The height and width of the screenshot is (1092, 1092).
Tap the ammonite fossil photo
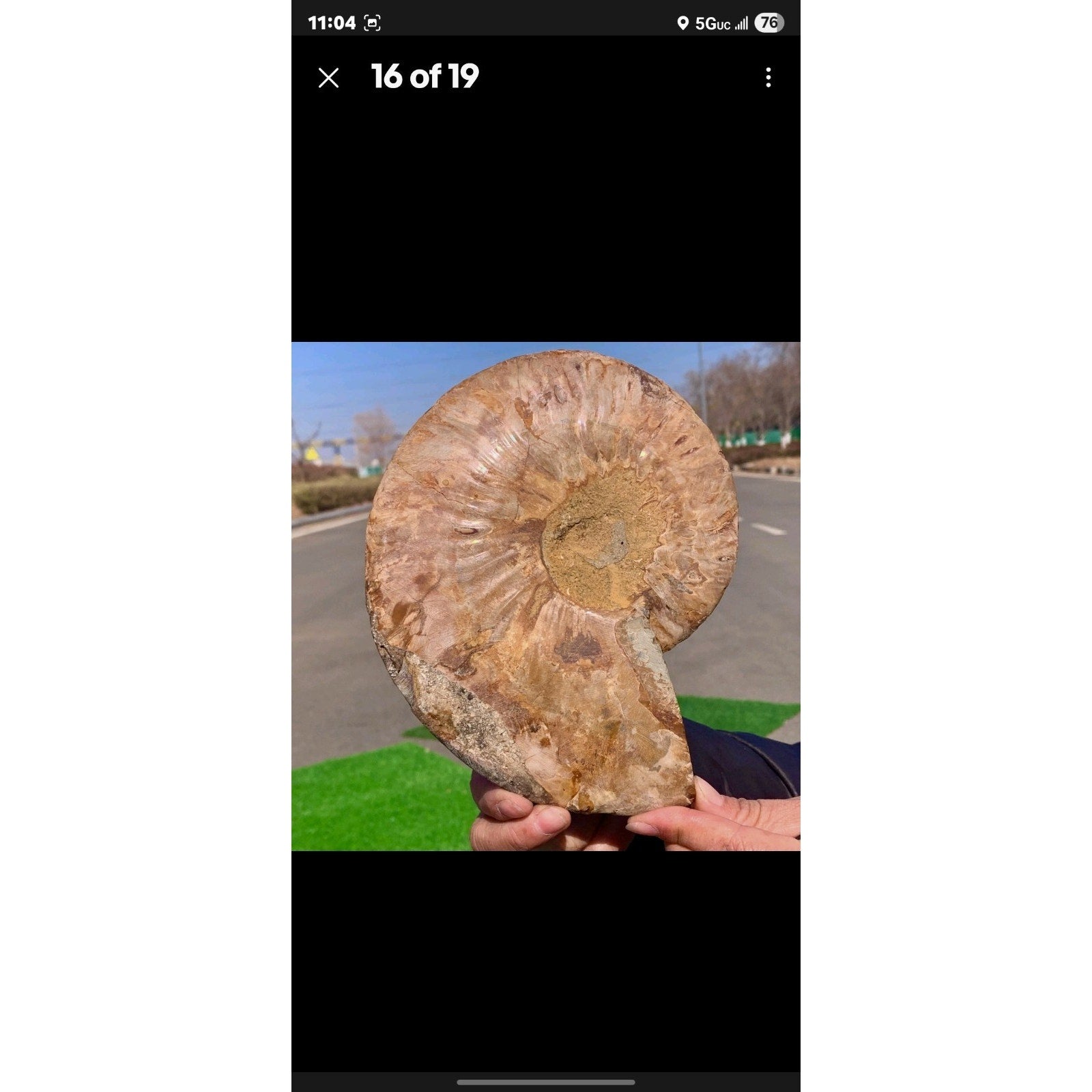(545, 596)
